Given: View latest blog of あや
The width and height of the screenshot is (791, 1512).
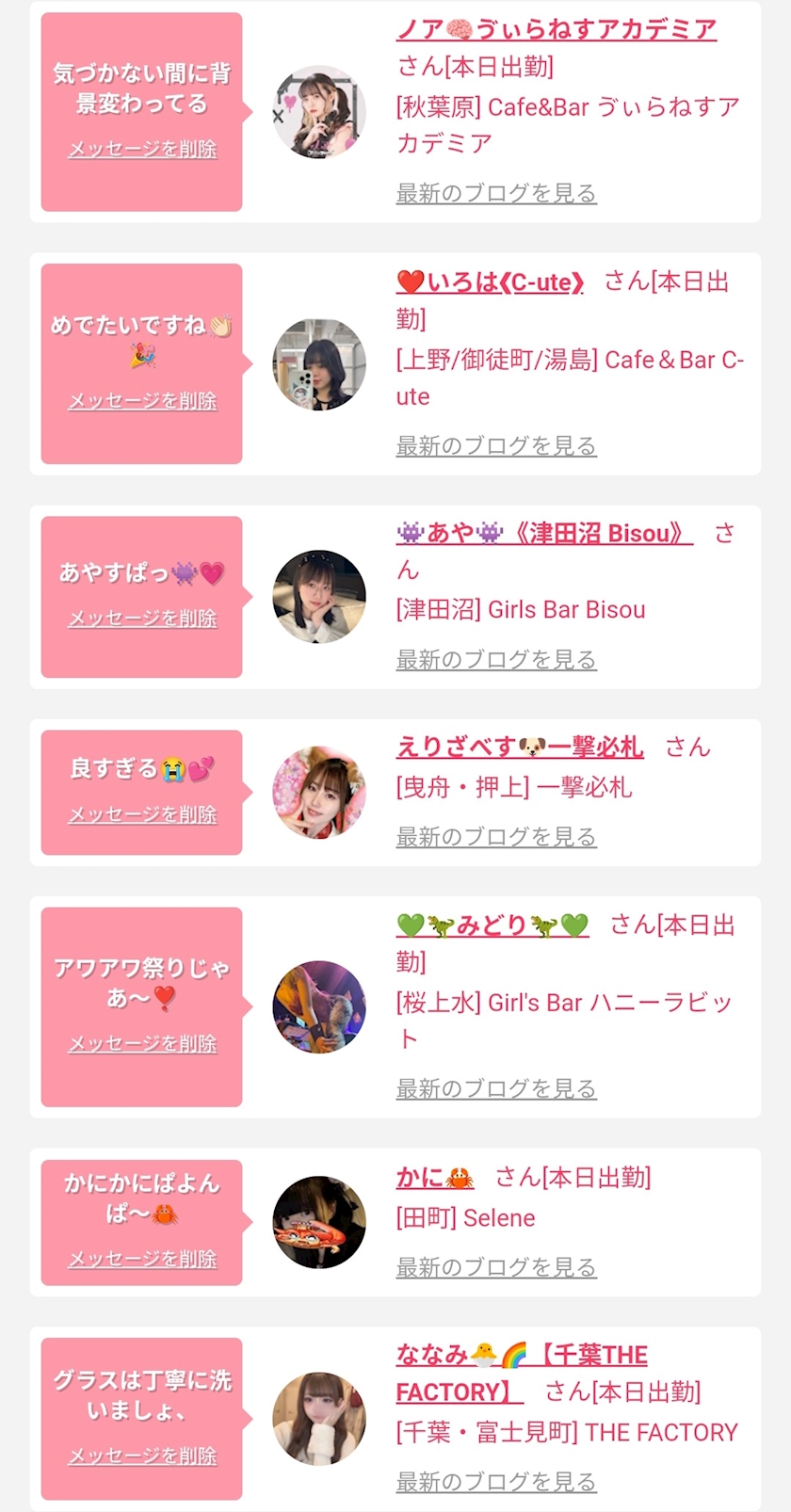Looking at the screenshot, I should (496, 659).
